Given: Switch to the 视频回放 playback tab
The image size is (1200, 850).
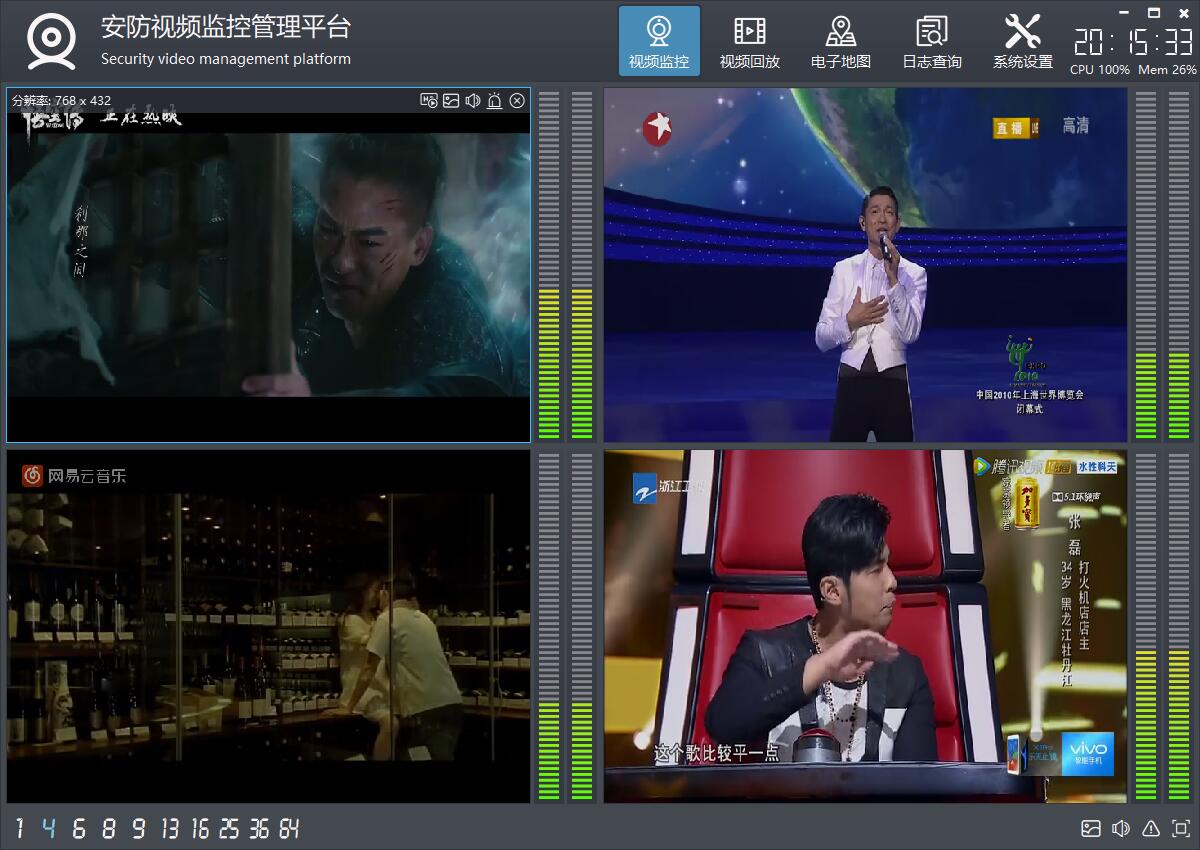Looking at the screenshot, I should [x=749, y=42].
